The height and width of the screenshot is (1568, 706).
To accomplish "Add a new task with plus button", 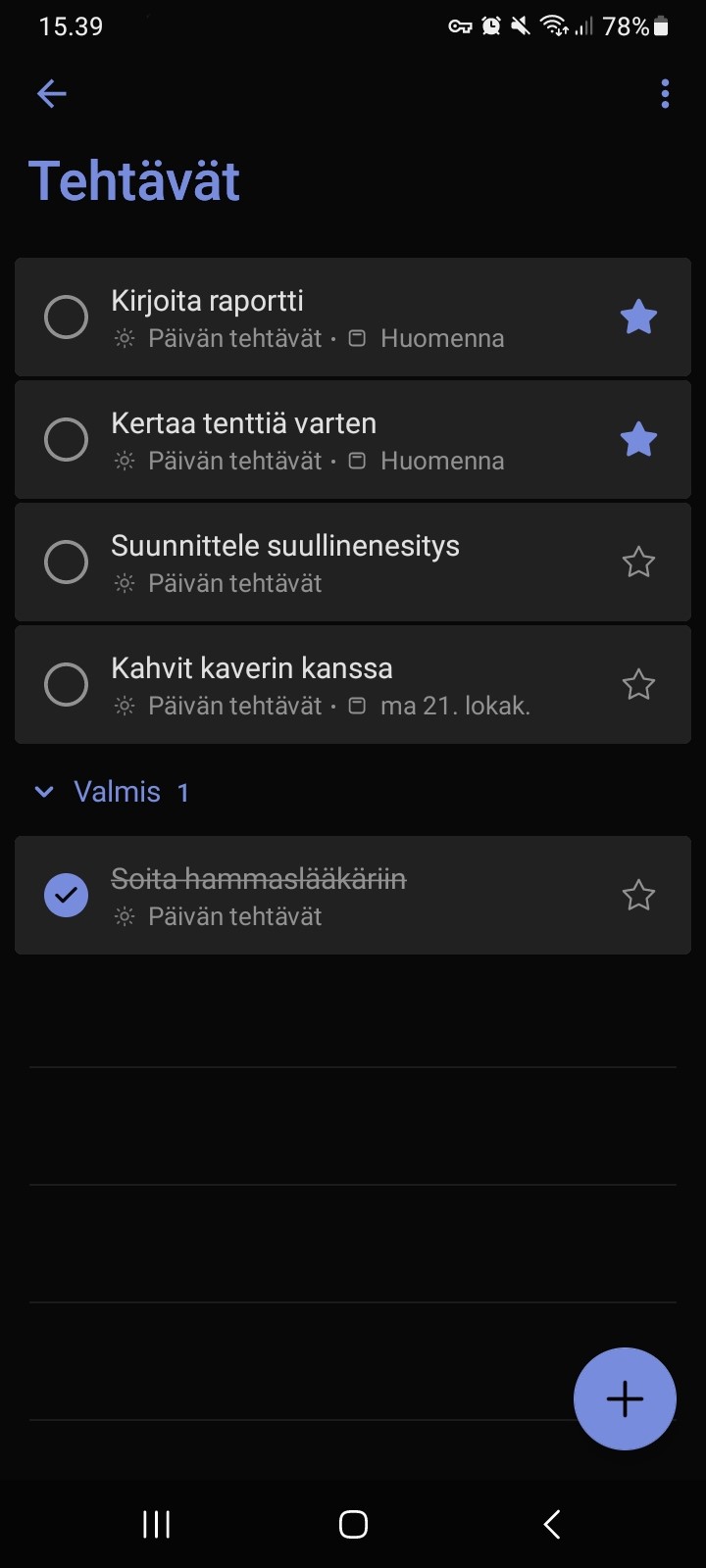I will coord(625,1399).
